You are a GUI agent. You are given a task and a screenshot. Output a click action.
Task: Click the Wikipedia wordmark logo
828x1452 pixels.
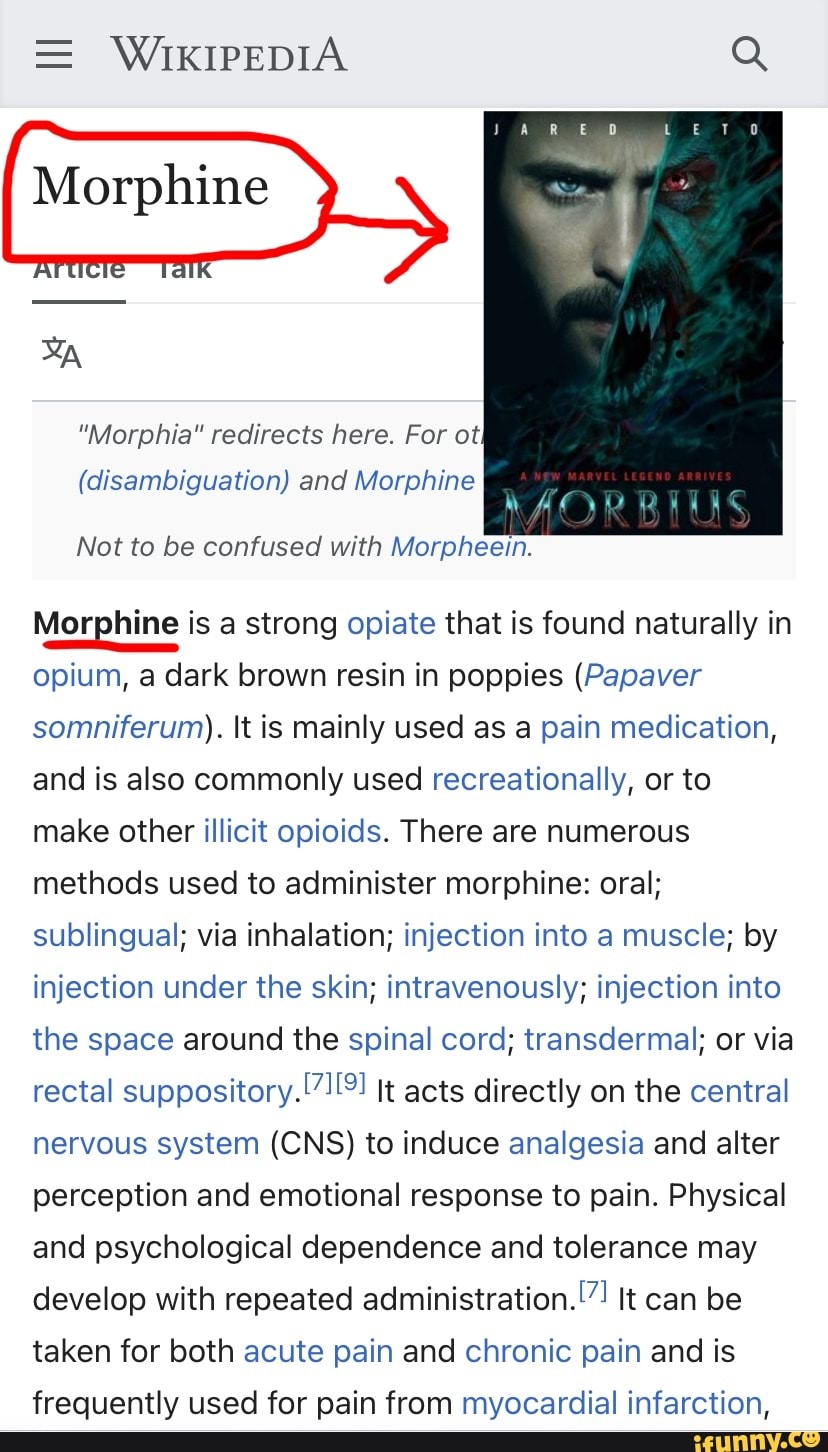click(228, 54)
